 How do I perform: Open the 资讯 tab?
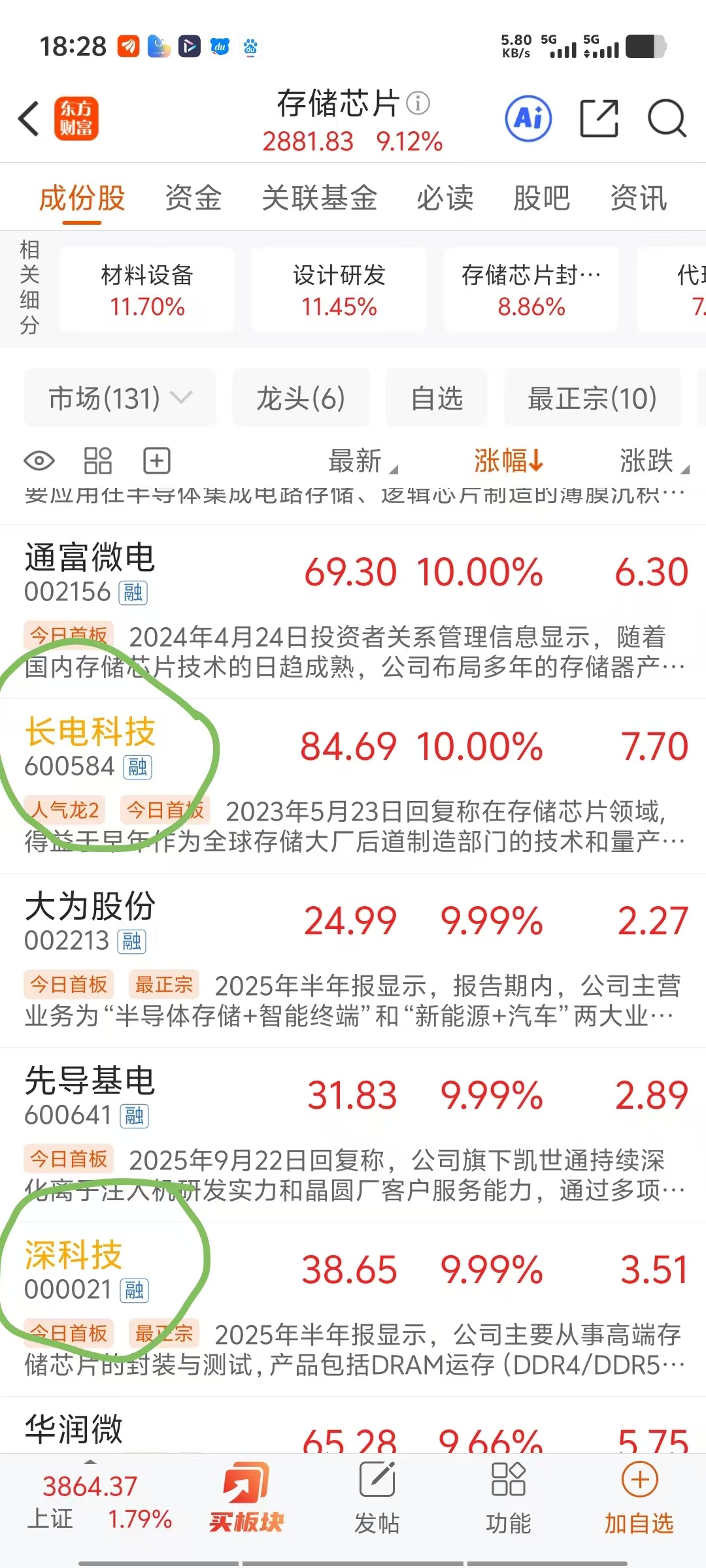[x=639, y=198]
